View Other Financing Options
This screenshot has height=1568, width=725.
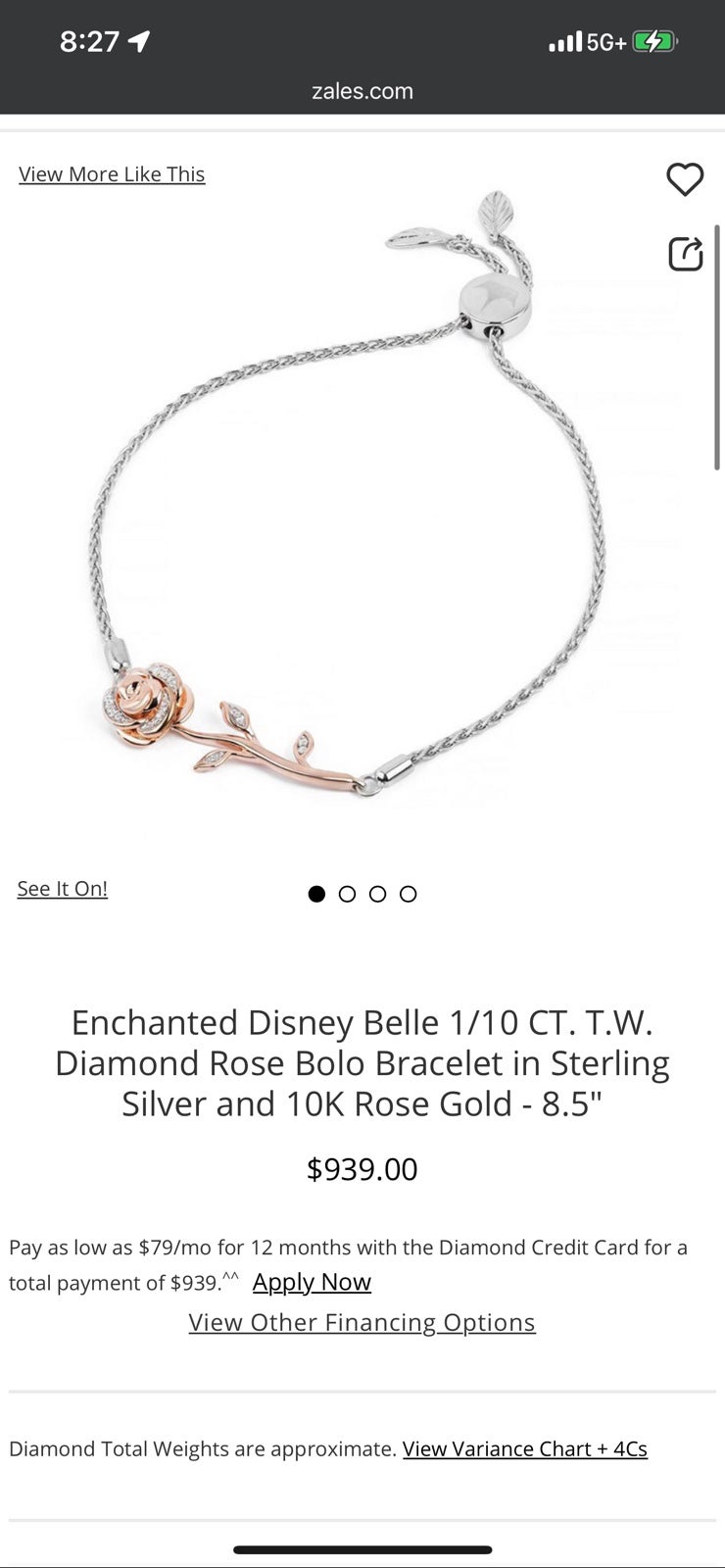click(362, 1323)
